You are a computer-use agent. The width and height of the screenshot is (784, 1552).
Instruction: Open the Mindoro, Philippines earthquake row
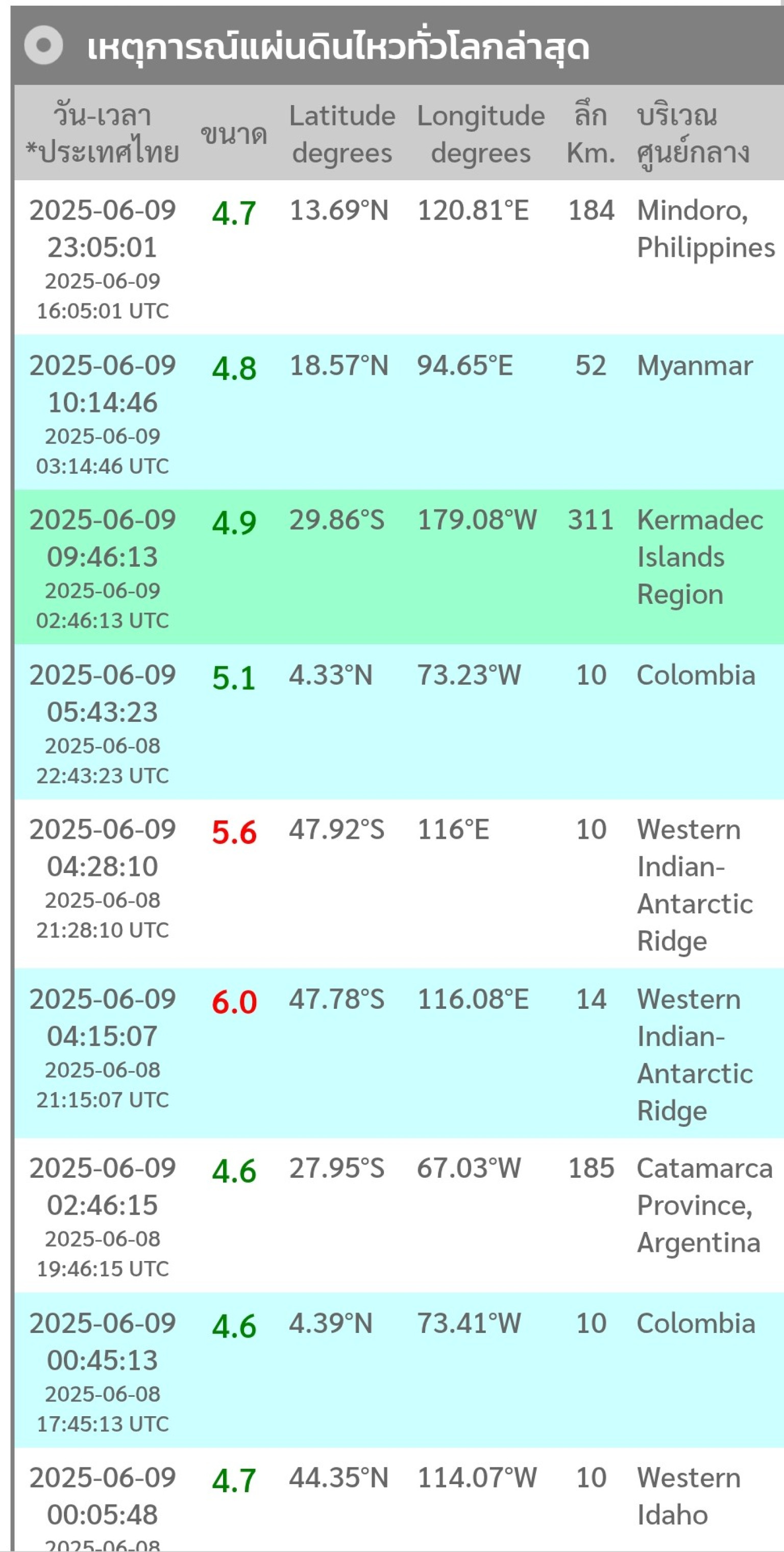coord(398,258)
